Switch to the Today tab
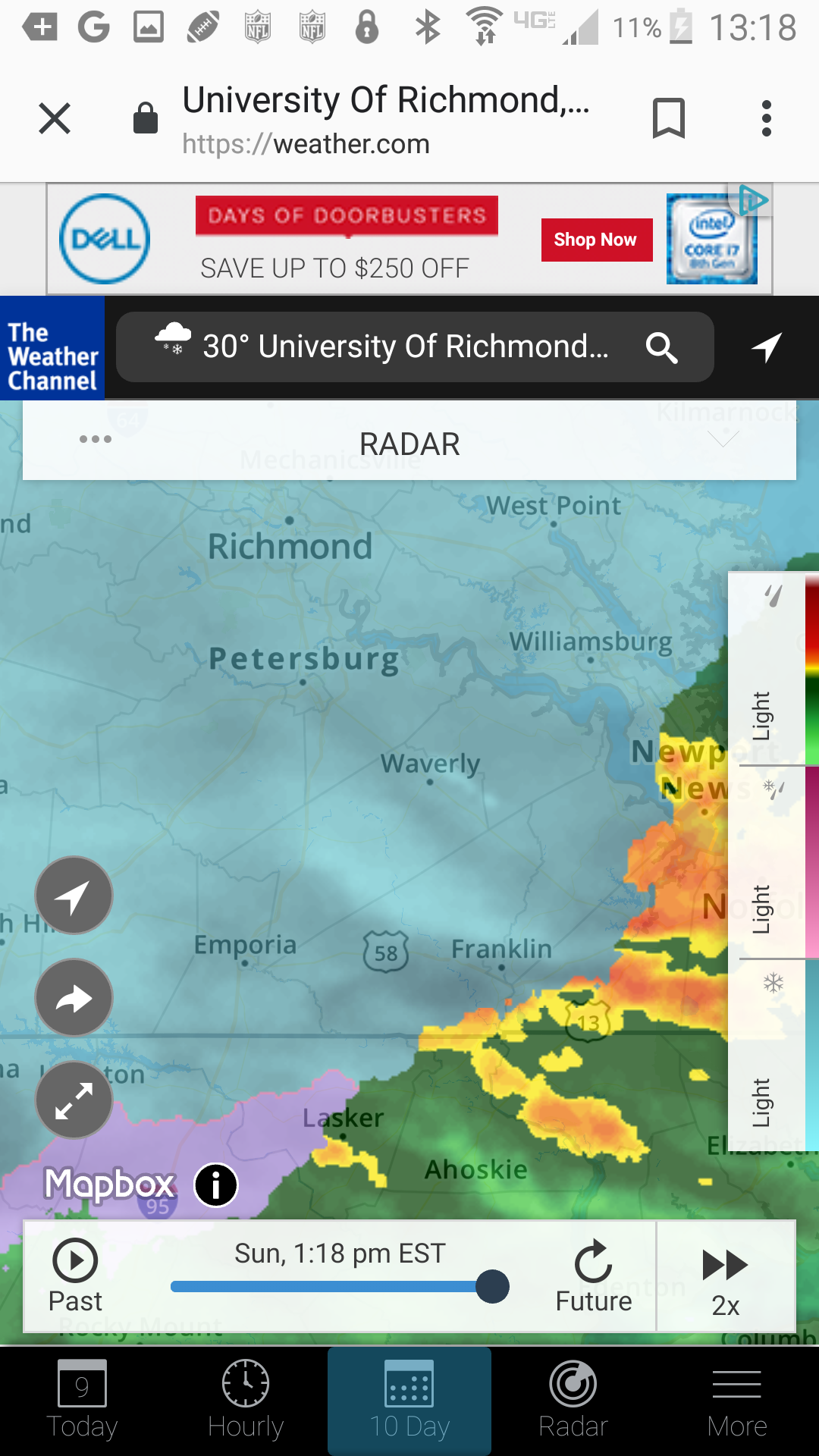This screenshot has height=1456, width=819. (x=82, y=1400)
